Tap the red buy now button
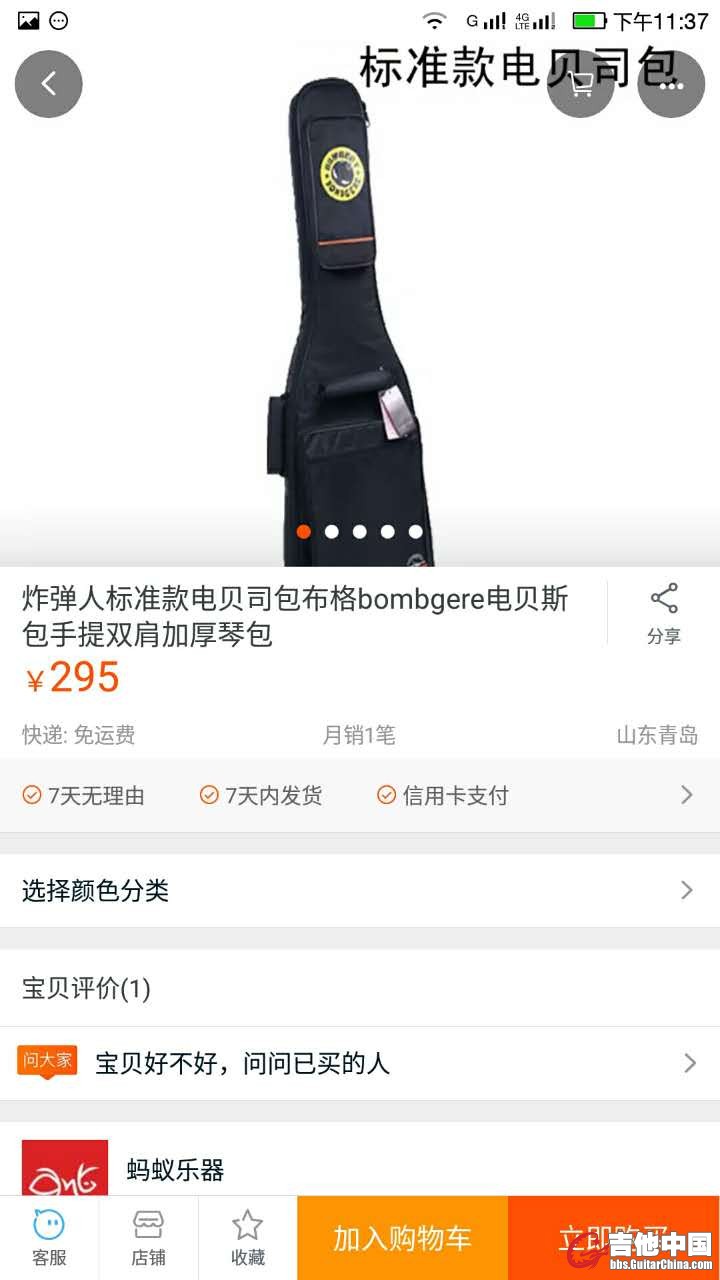Viewport: 720px width, 1280px height. pos(600,1238)
